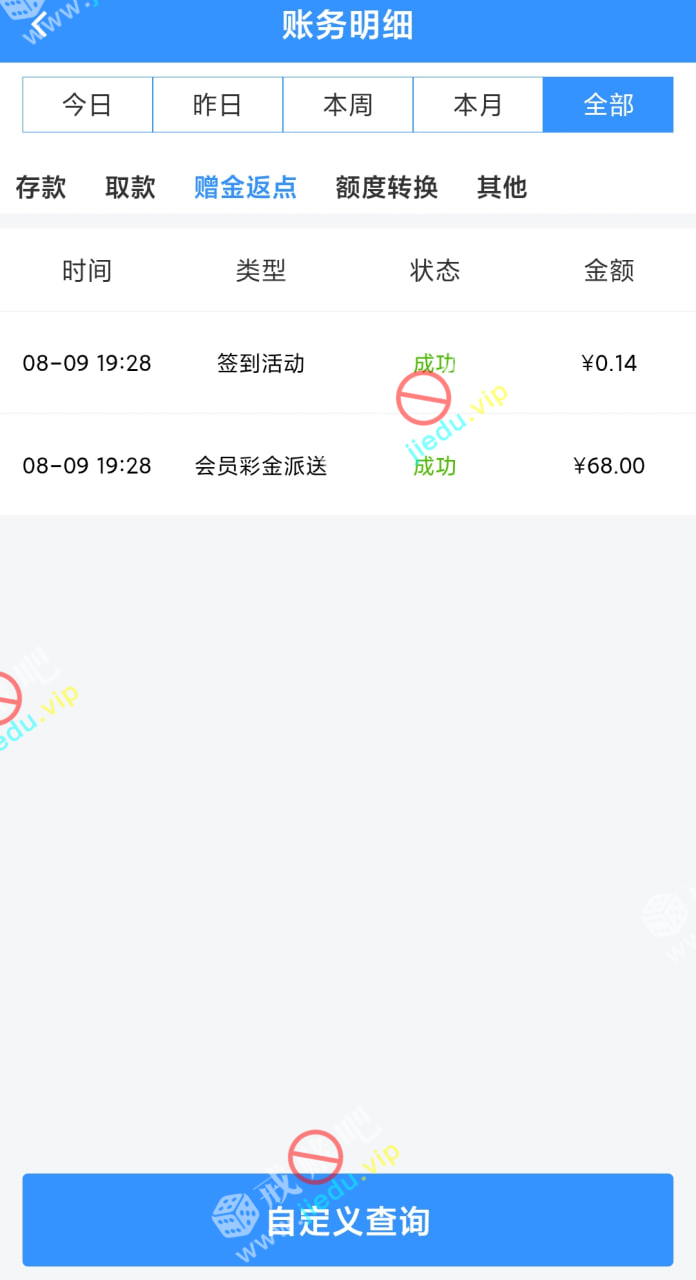Open the 存款 category tab
This screenshot has height=1280, width=696.
[x=41, y=187]
